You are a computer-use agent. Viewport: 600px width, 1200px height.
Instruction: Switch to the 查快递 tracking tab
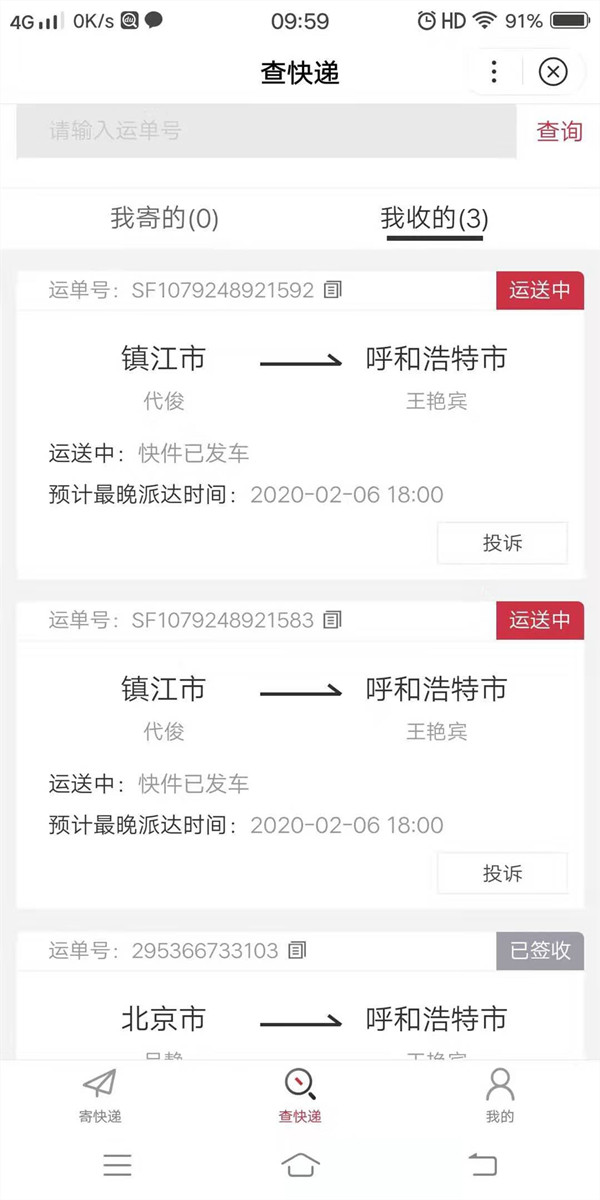click(x=300, y=1095)
